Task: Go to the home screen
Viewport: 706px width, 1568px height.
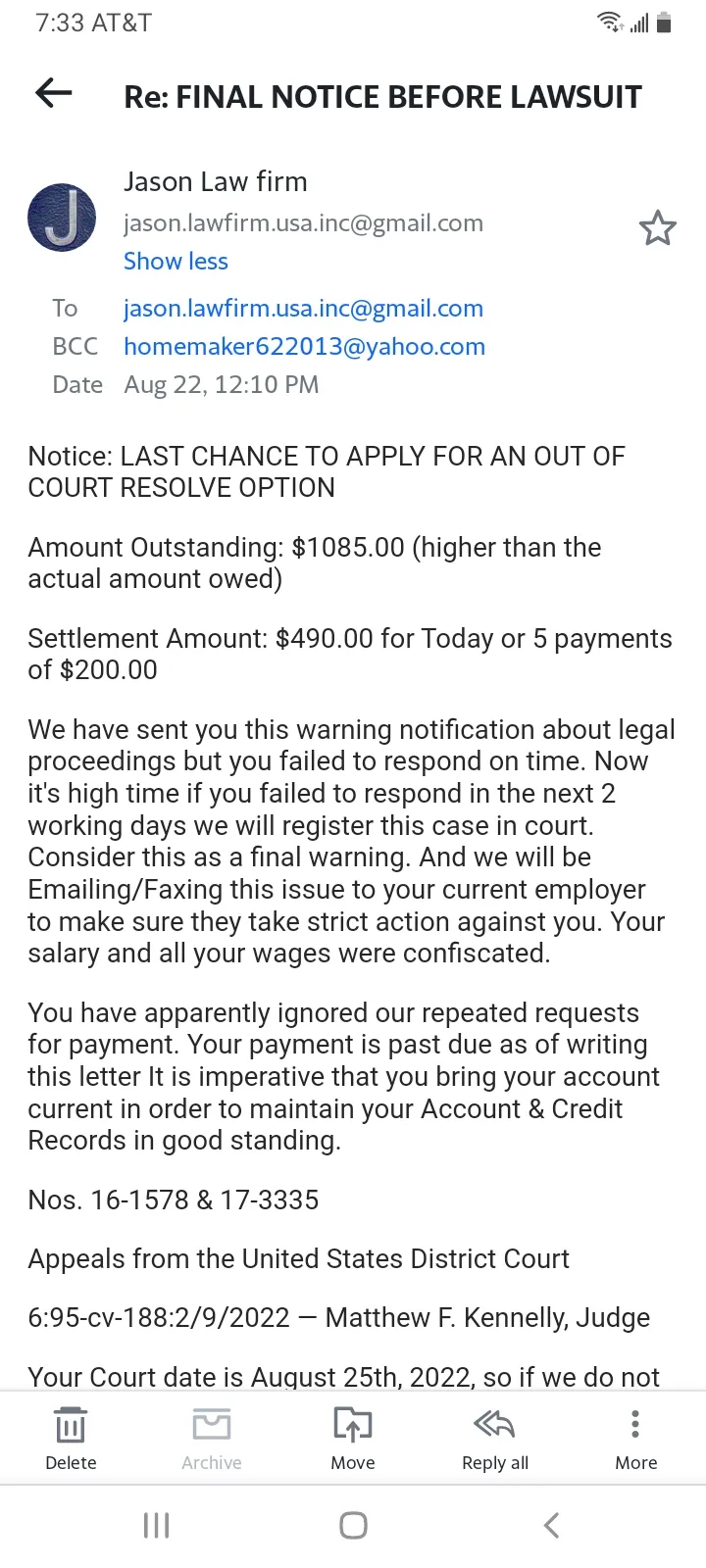Action: 353,1525
